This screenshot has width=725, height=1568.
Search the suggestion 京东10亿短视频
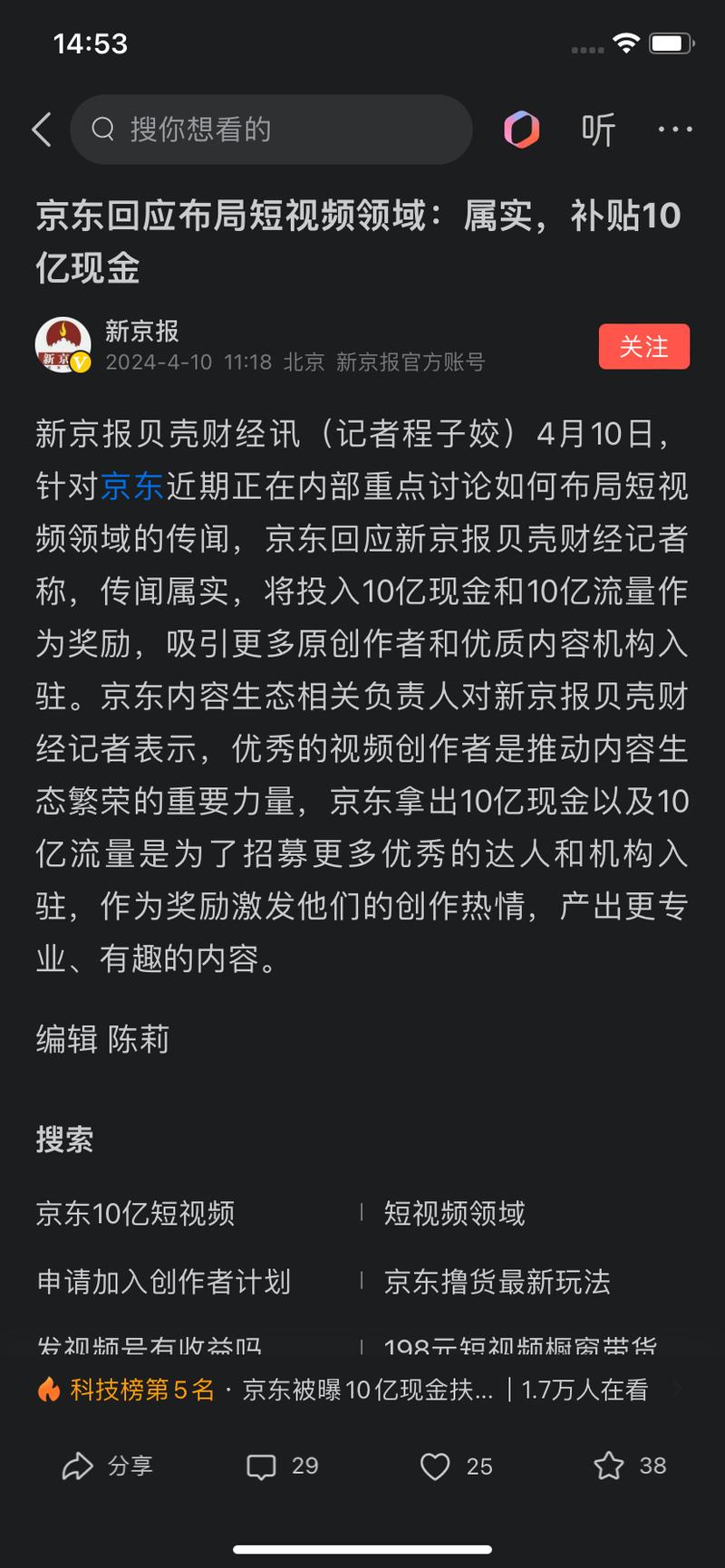(137, 1215)
